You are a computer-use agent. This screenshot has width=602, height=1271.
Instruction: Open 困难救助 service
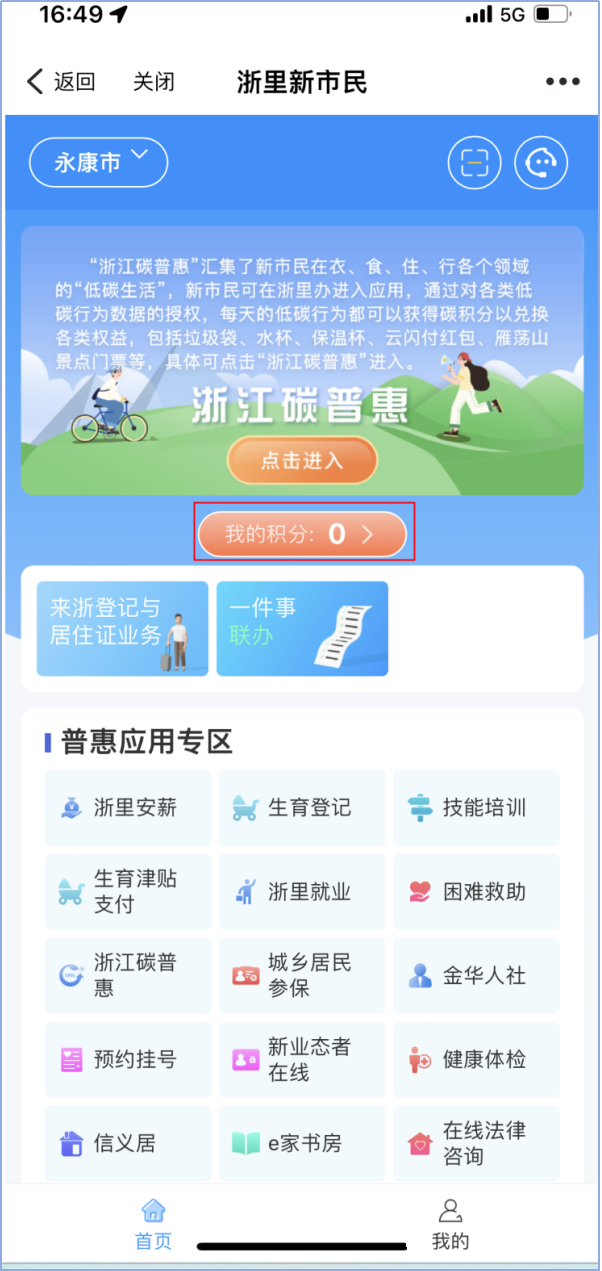[476, 892]
